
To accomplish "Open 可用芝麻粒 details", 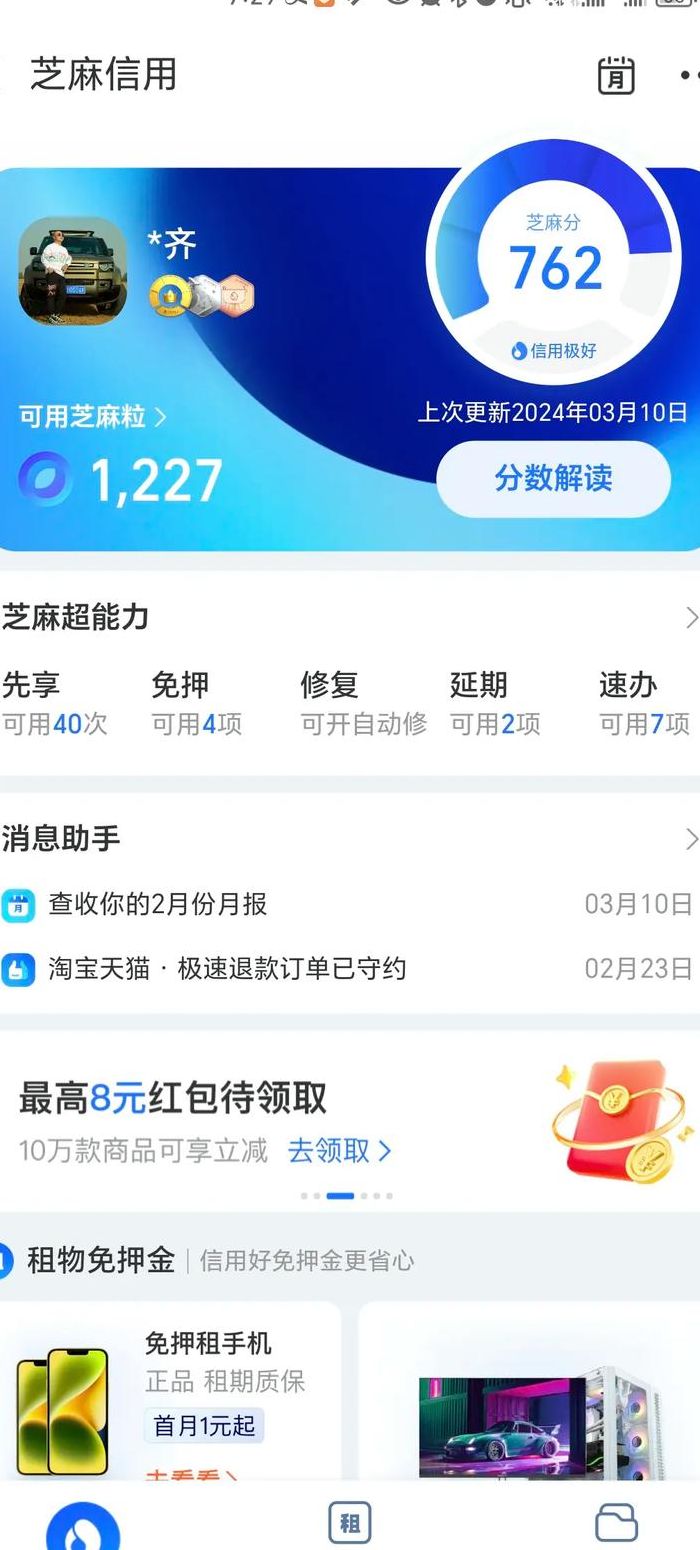I will (x=93, y=417).
